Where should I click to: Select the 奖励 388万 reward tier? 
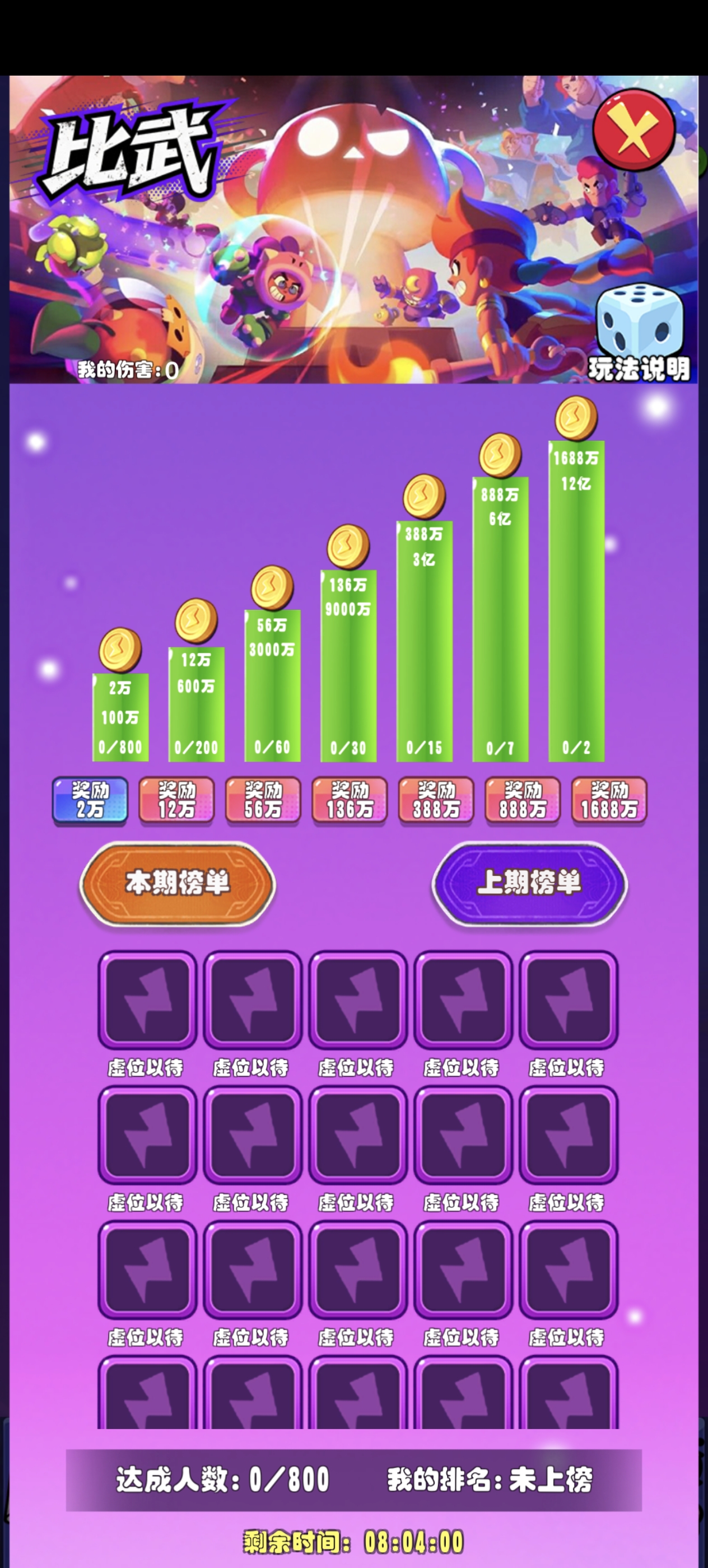[x=436, y=800]
